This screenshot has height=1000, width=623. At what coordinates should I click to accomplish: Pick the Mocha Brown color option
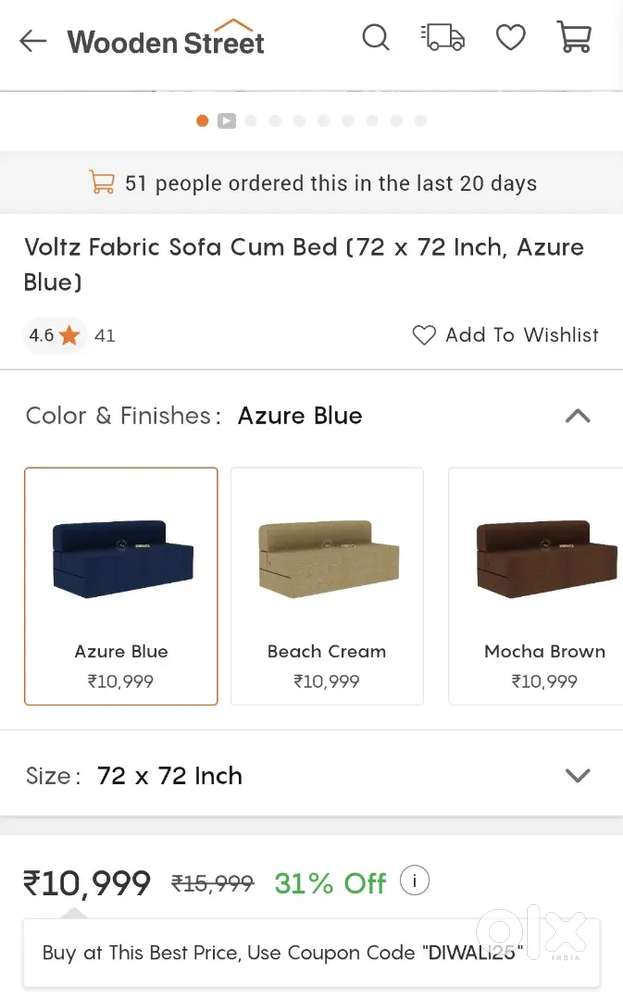540,586
